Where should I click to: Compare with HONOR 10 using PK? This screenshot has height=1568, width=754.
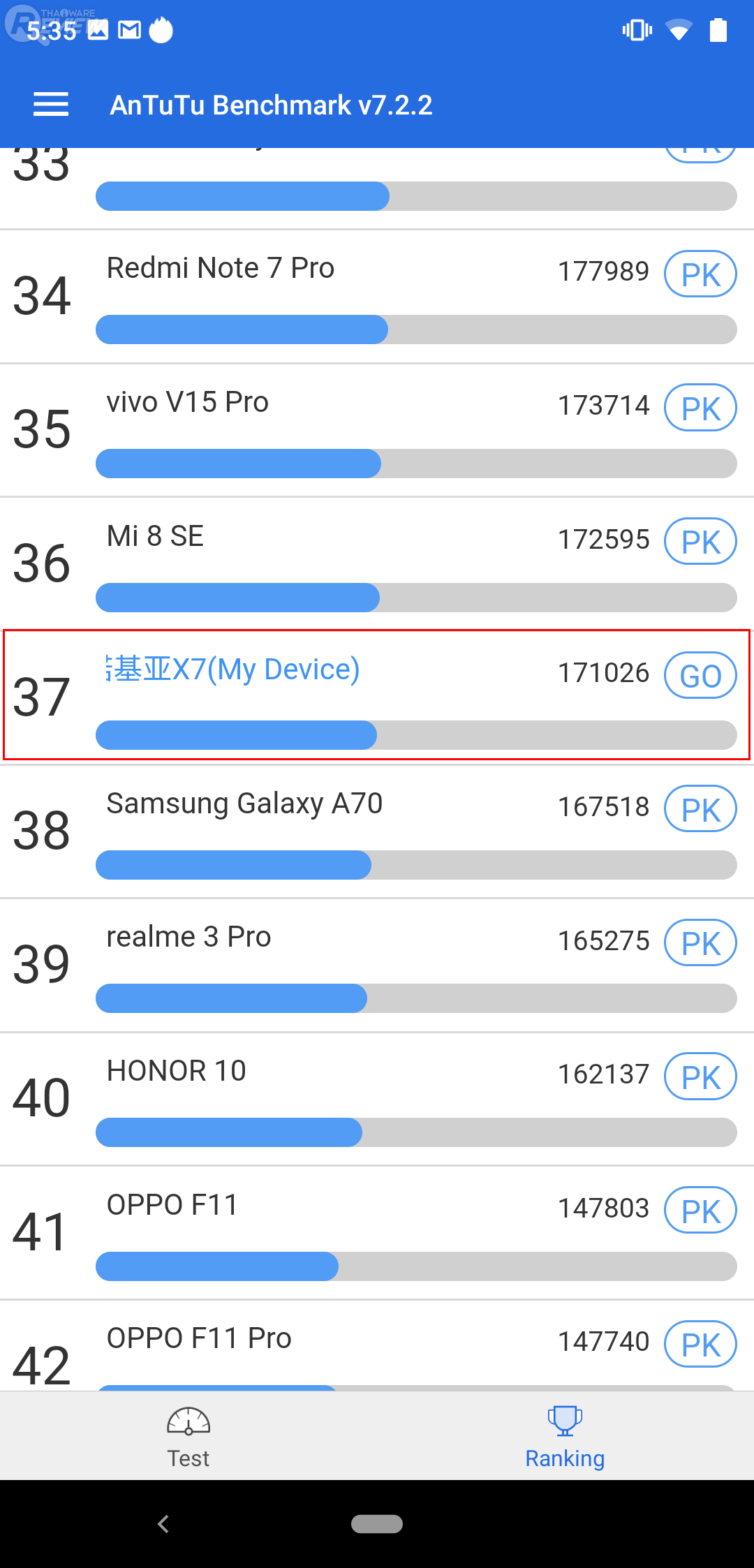pyautogui.click(x=700, y=1077)
